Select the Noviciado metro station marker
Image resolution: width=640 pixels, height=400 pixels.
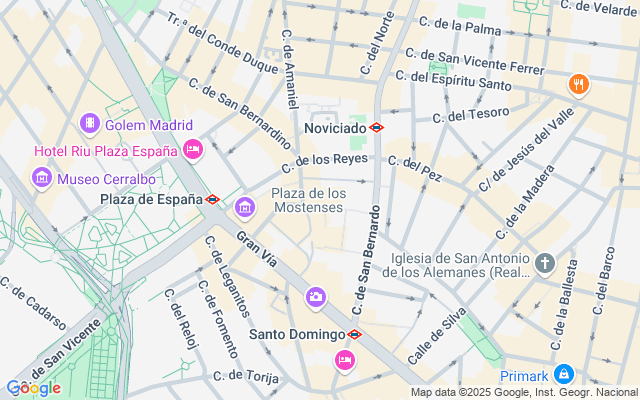[x=376, y=127]
